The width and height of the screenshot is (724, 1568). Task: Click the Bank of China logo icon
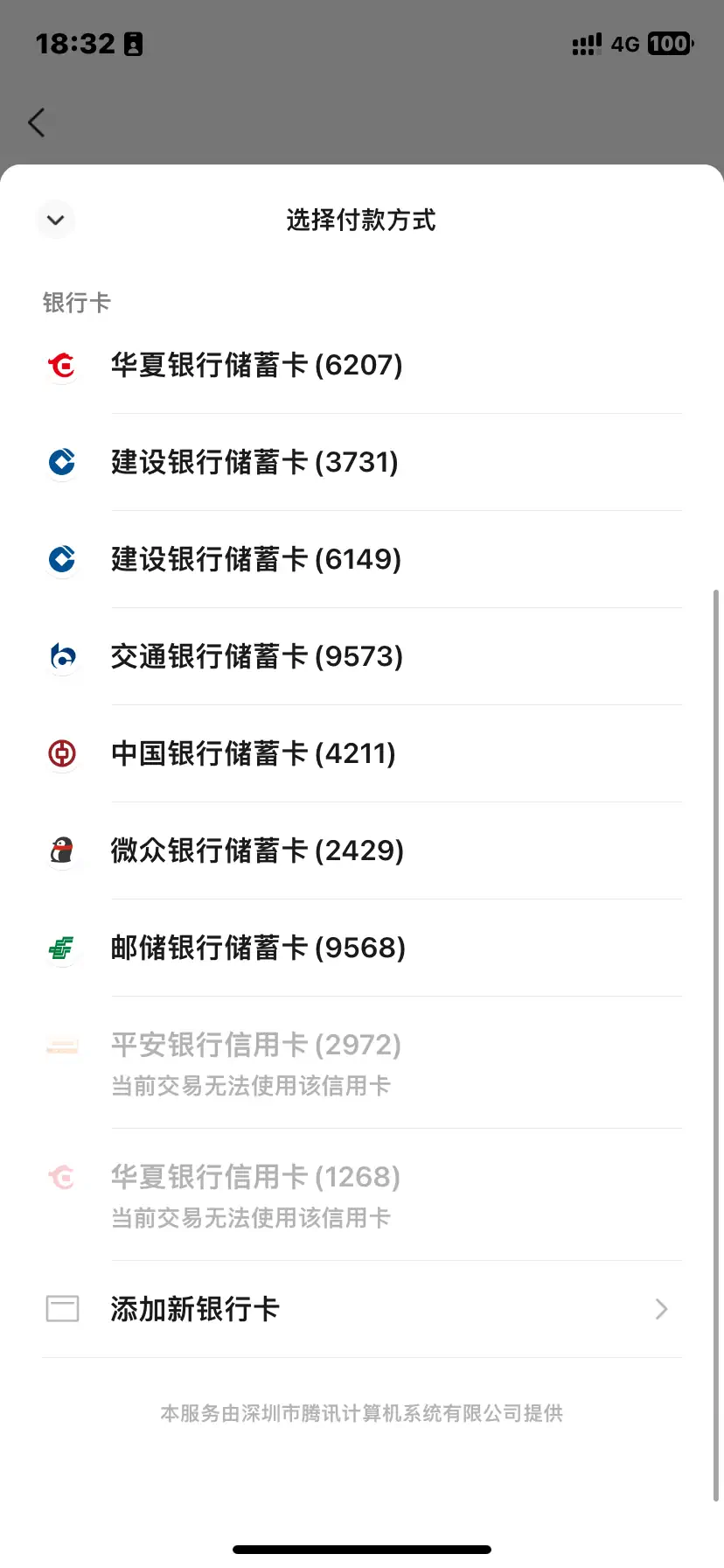61,754
